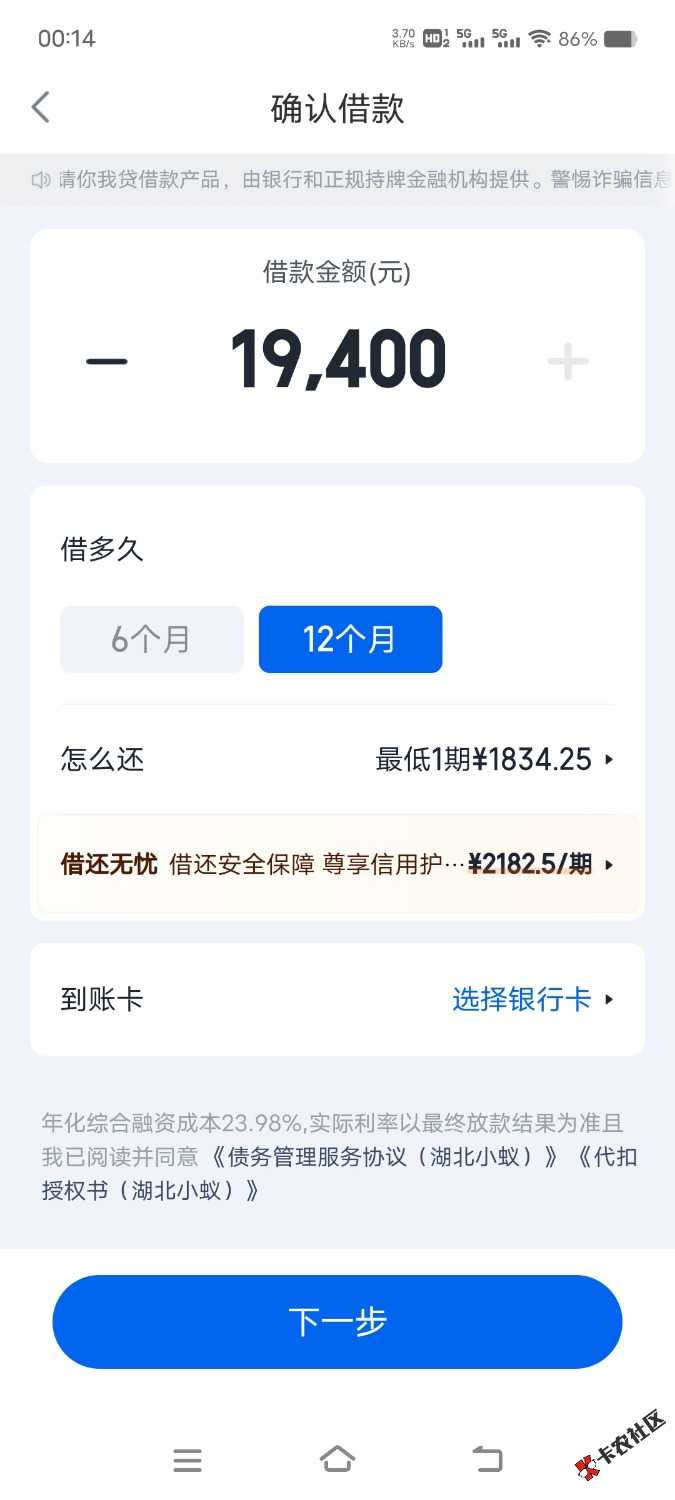Open the 借还无忧 protection details
Image resolution: width=675 pixels, height=1500 pixels.
point(337,864)
